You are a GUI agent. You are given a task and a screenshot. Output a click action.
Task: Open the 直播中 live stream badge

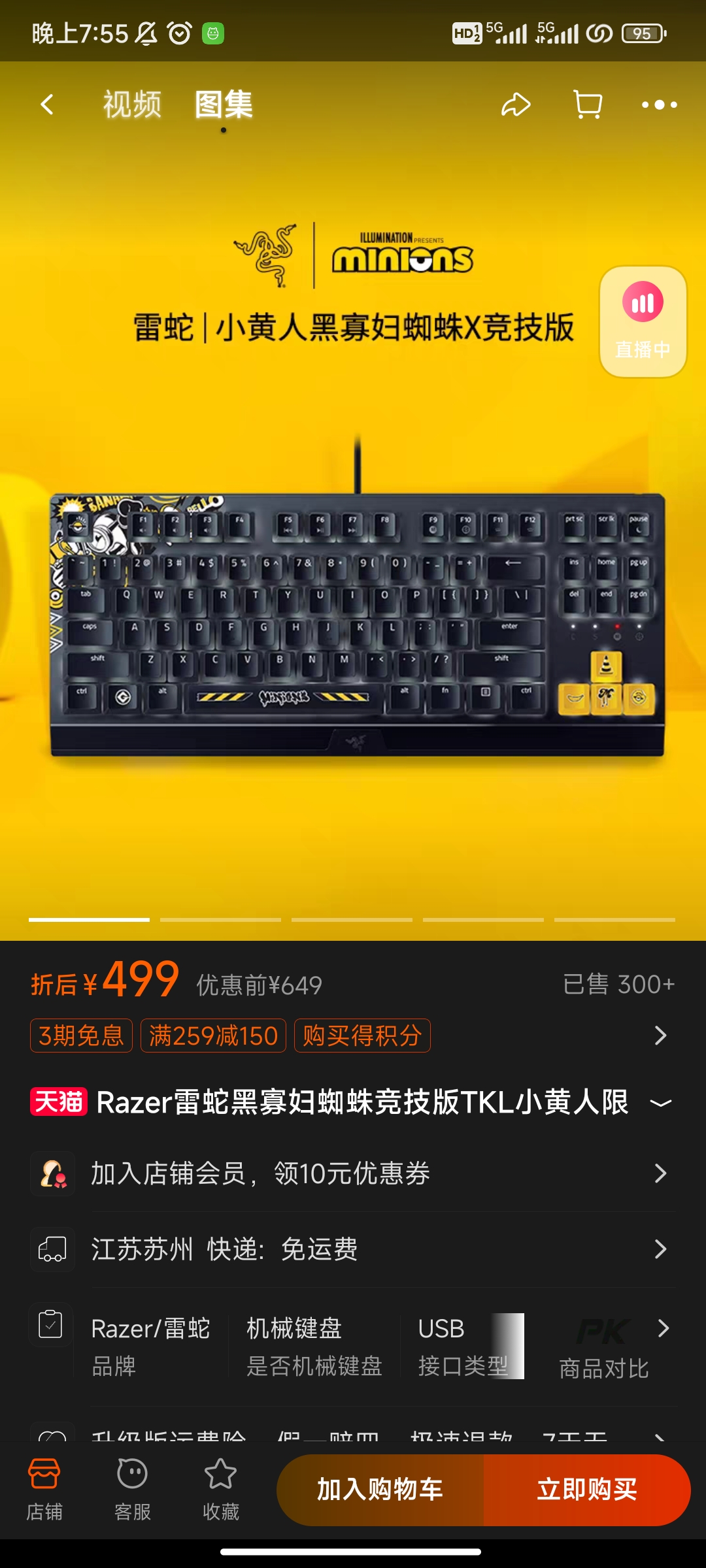[x=643, y=321]
